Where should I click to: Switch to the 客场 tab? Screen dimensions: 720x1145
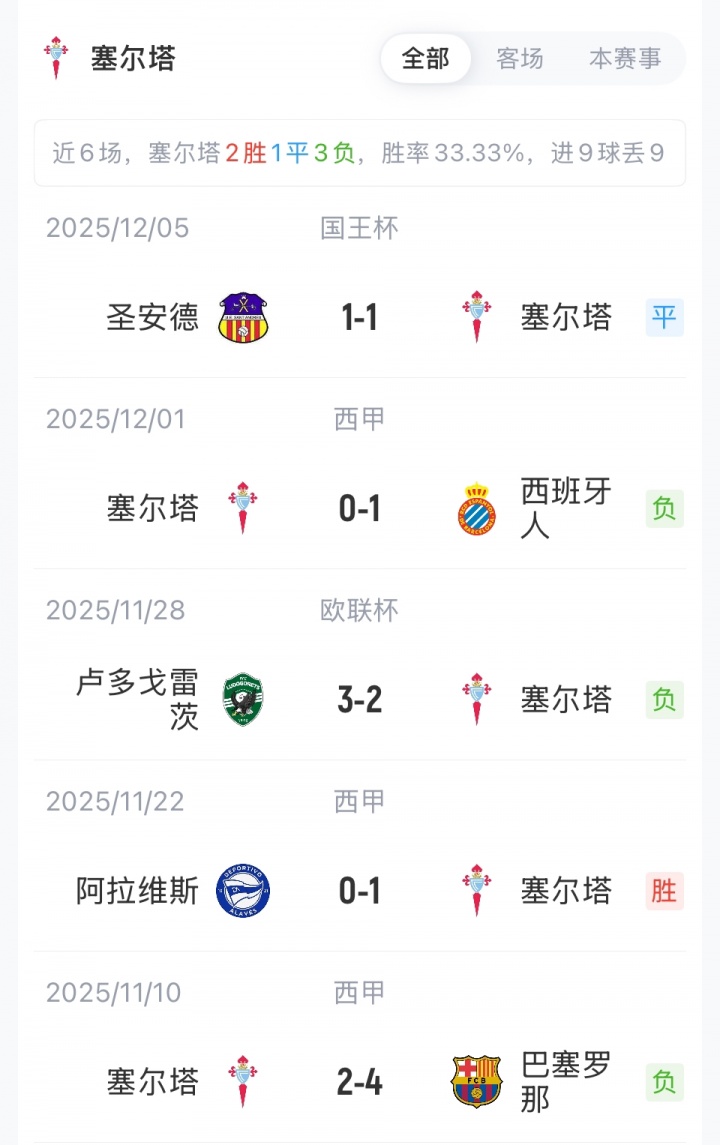(x=520, y=59)
